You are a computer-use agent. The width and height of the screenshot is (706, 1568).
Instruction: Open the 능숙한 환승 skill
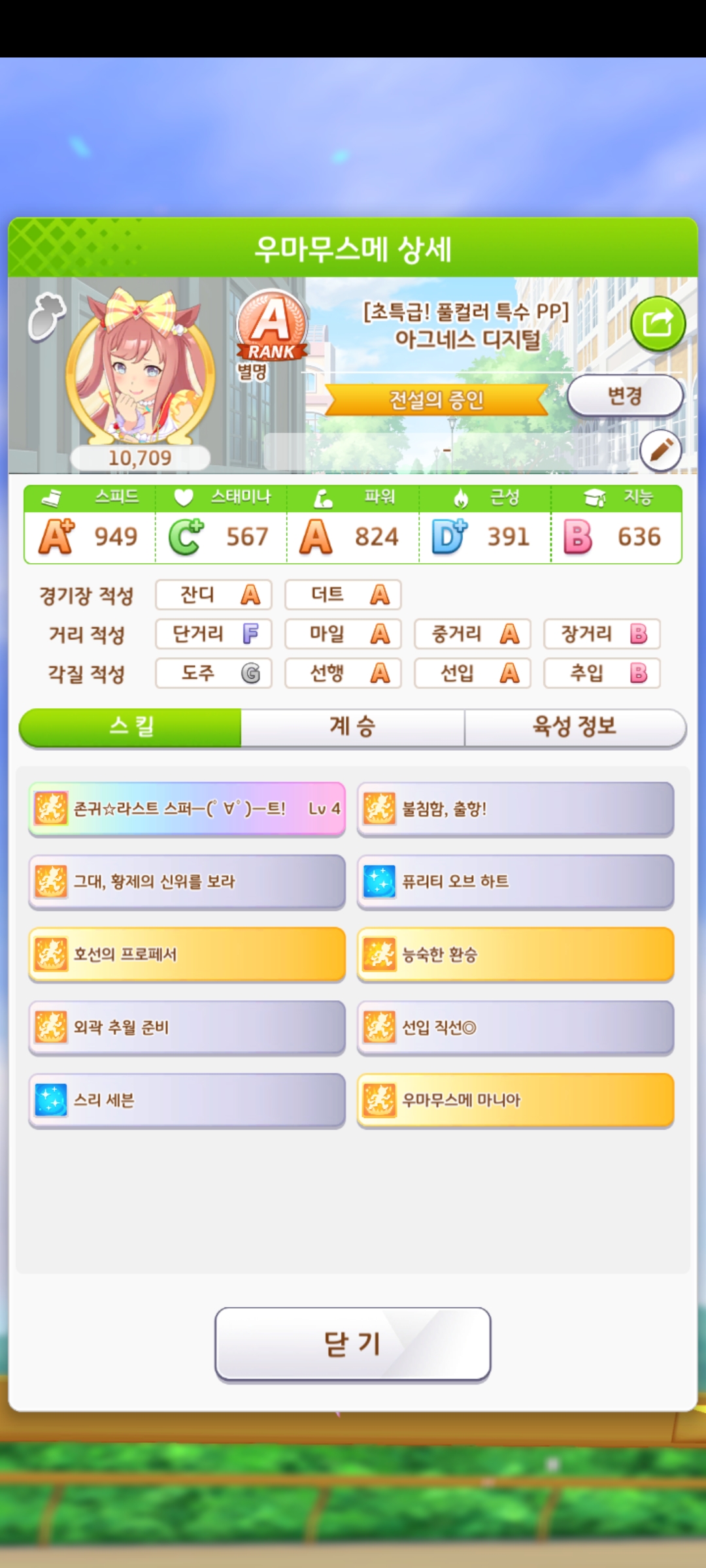[515, 955]
